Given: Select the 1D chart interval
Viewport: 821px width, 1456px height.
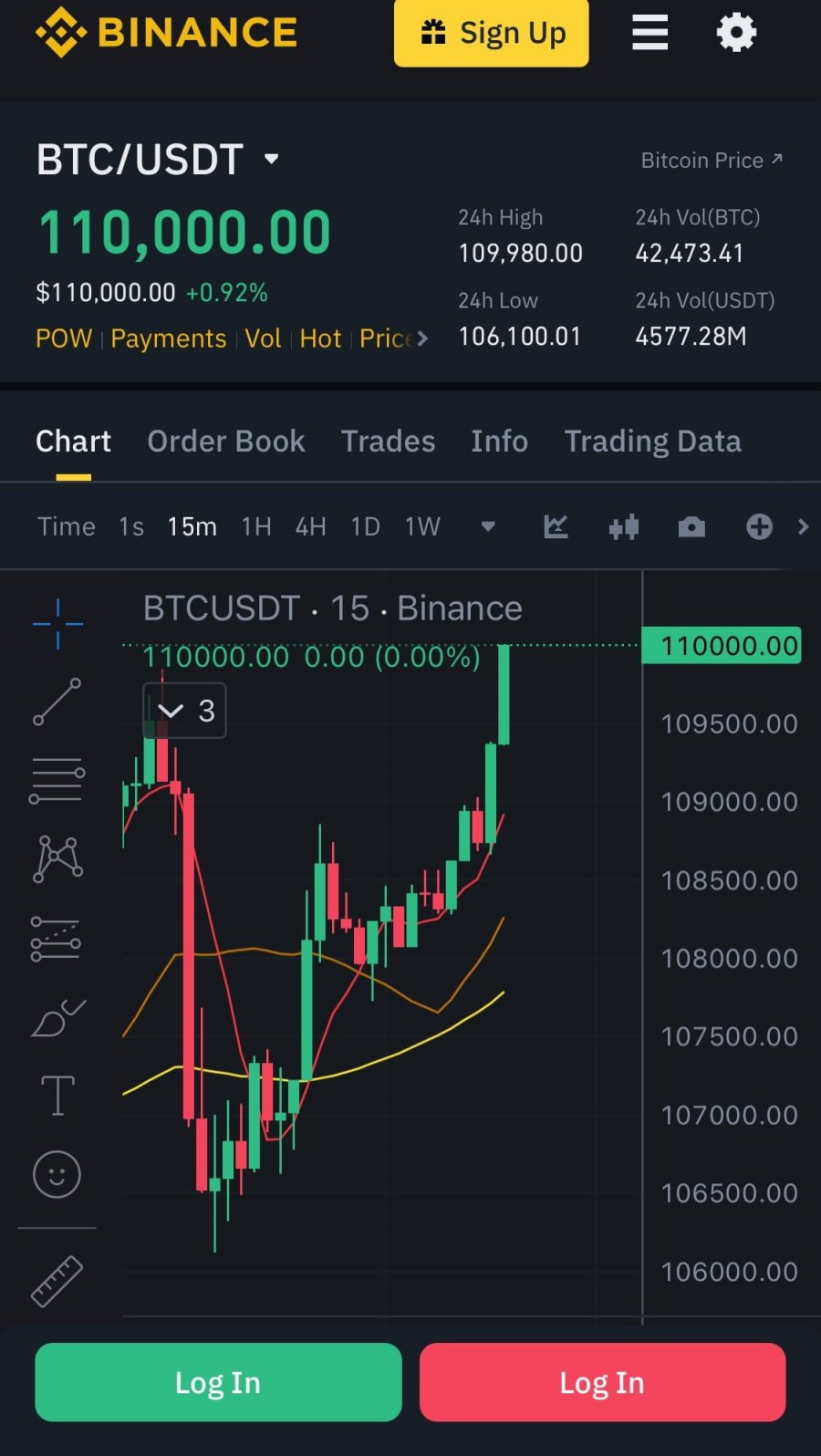Looking at the screenshot, I should 365,527.
